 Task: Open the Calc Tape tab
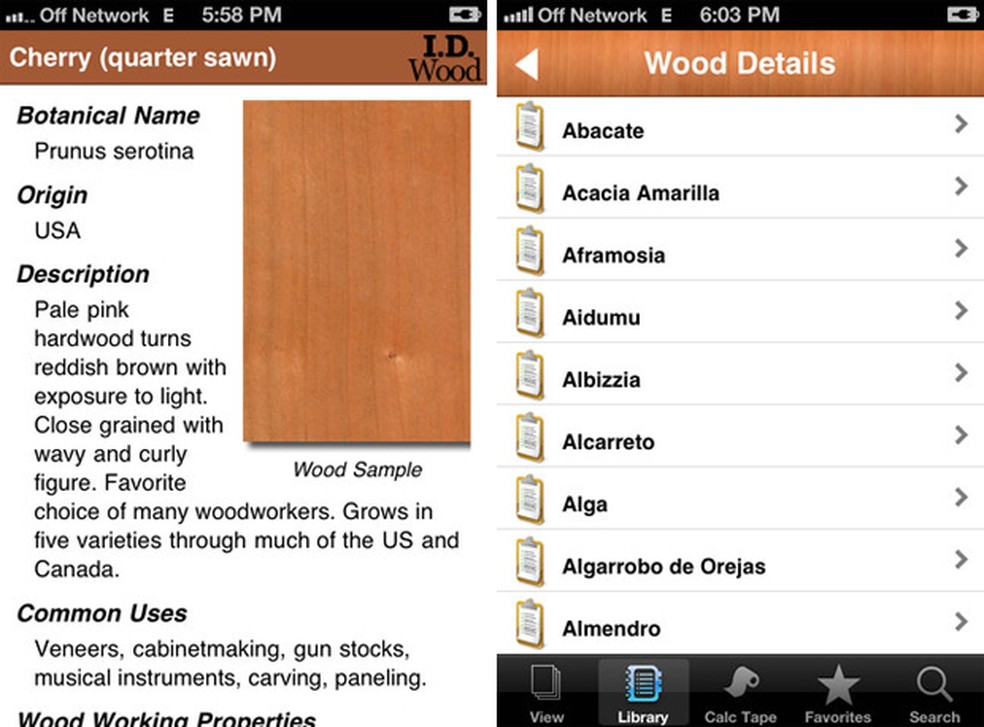(x=741, y=693)
